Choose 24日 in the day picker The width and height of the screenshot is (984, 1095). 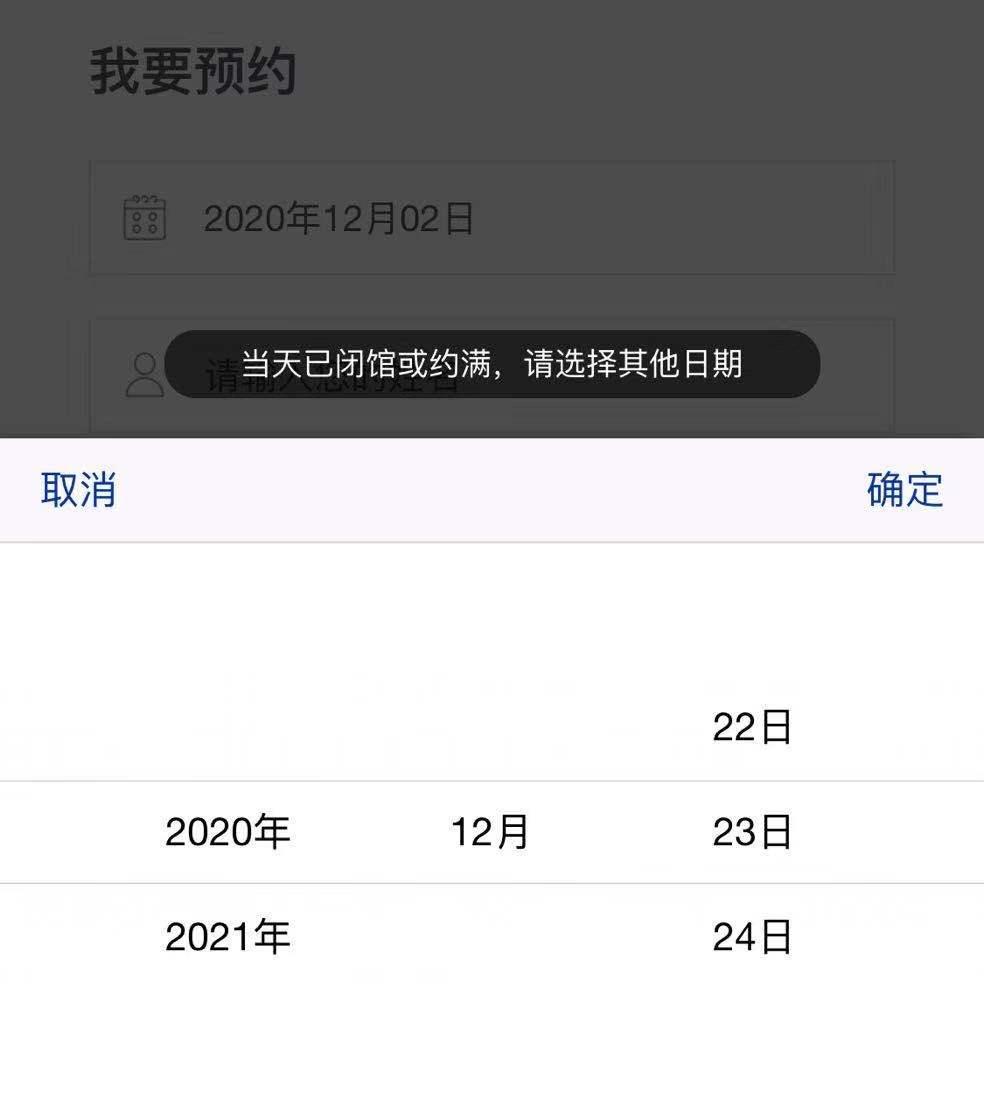[x=752, y=937]
